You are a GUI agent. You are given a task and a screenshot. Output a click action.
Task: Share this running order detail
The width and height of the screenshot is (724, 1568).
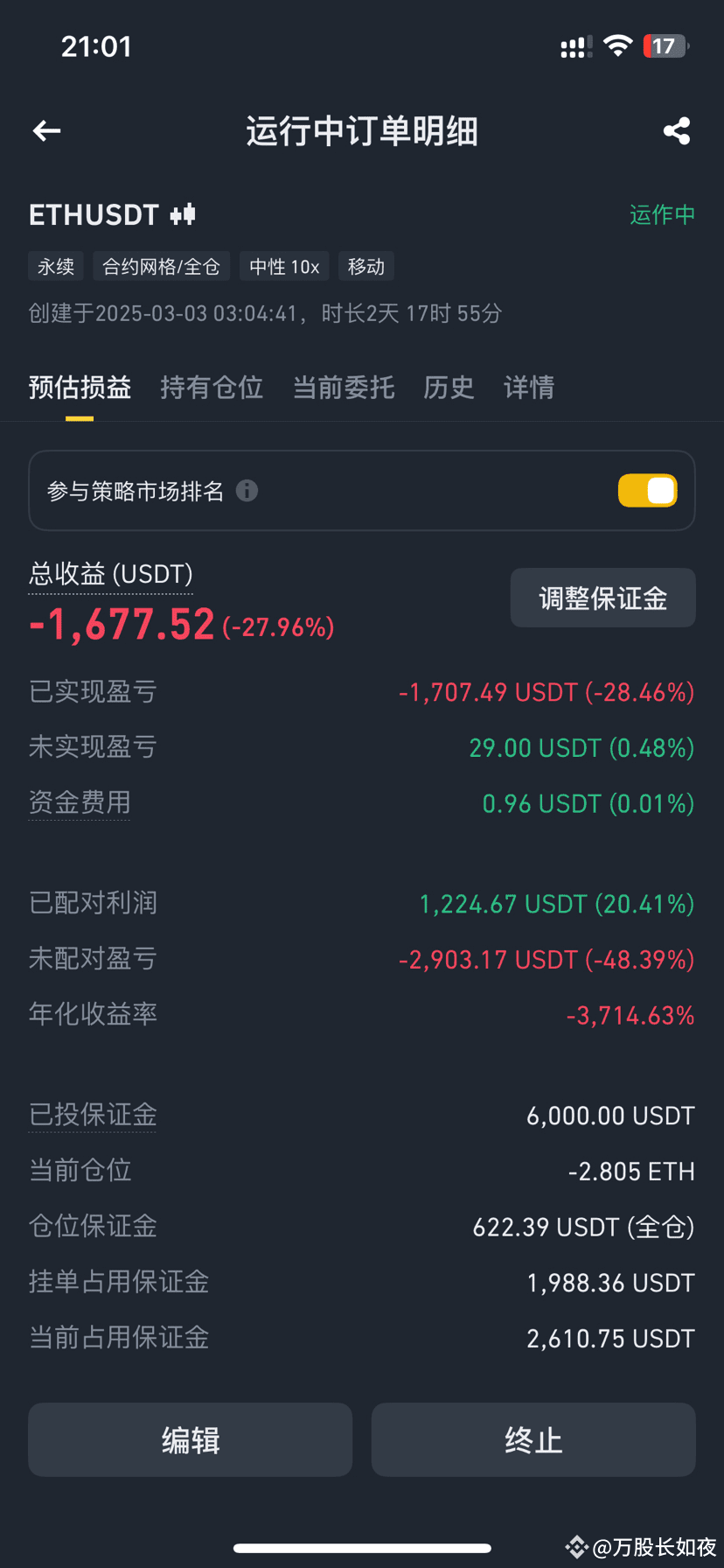(x=677, y=131)
